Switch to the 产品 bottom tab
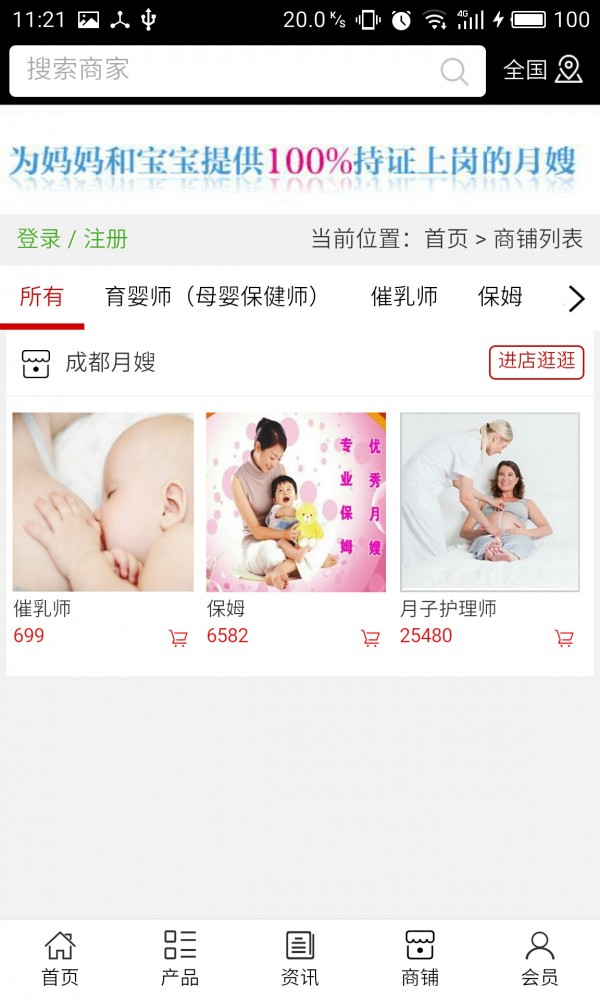 (180, 958)
